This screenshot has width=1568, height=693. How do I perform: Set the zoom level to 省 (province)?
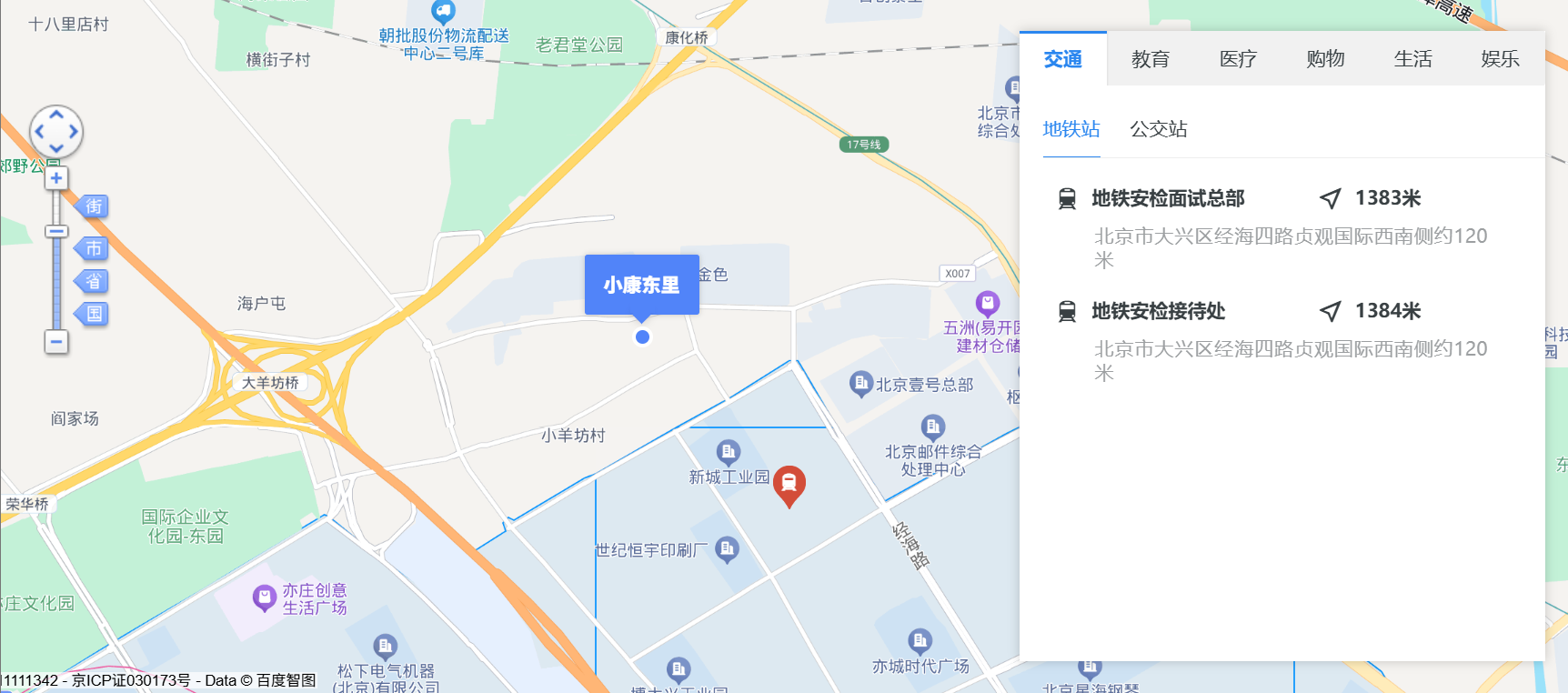click(93, 281)
